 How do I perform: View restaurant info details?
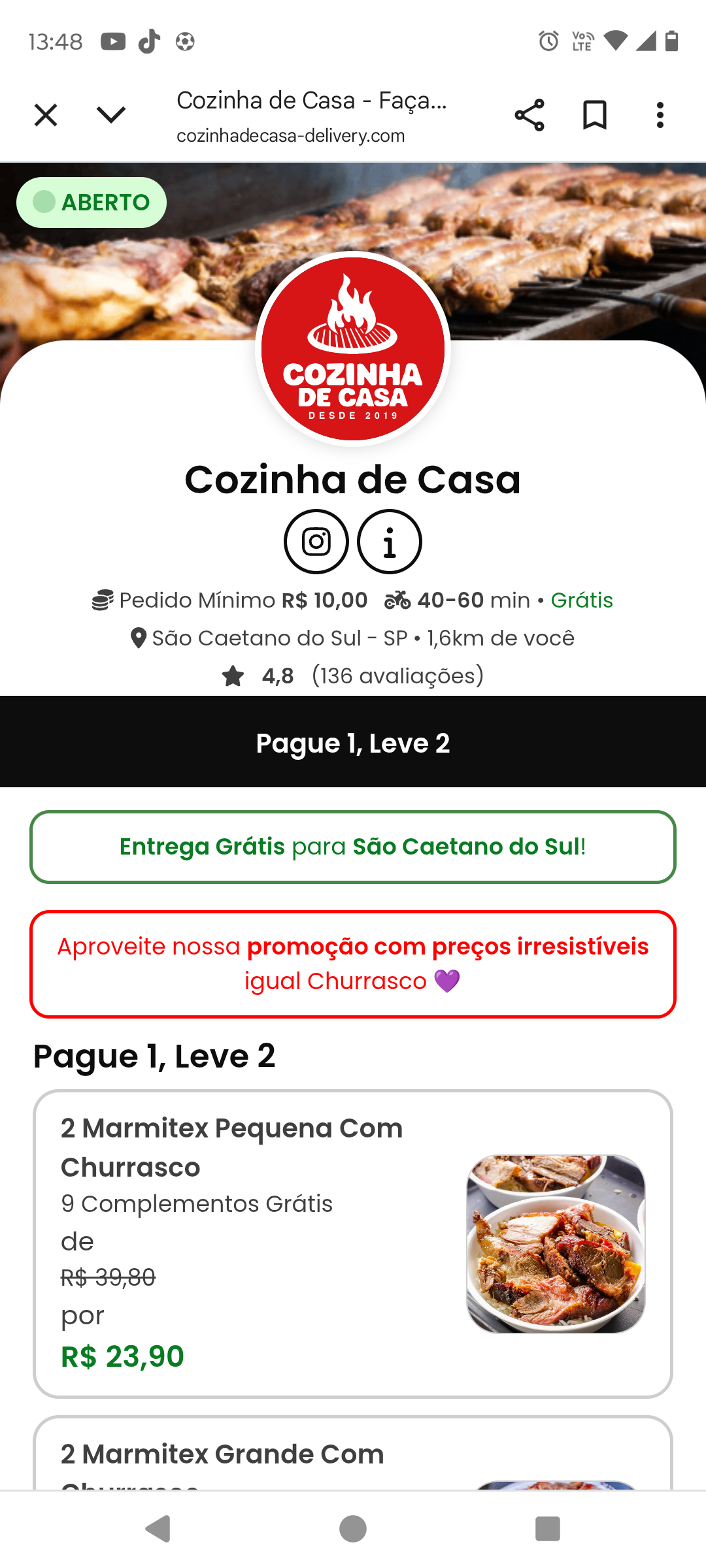point(390,542)
